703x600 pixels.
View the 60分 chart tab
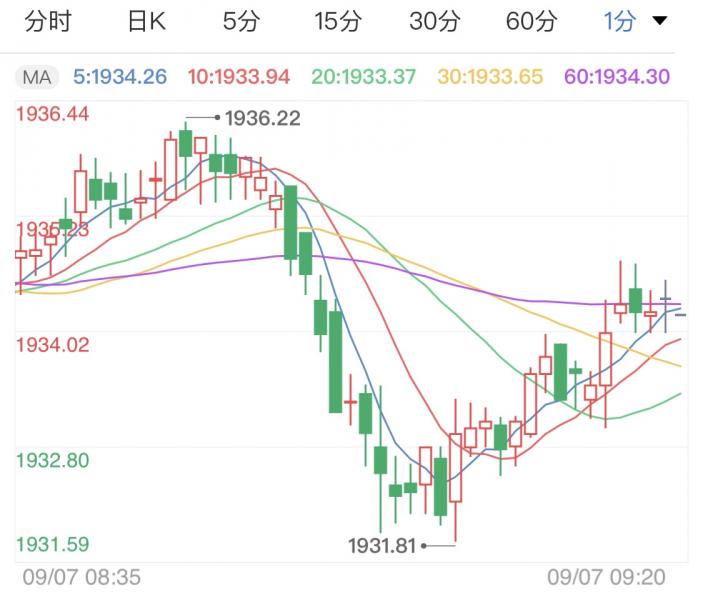530,22
